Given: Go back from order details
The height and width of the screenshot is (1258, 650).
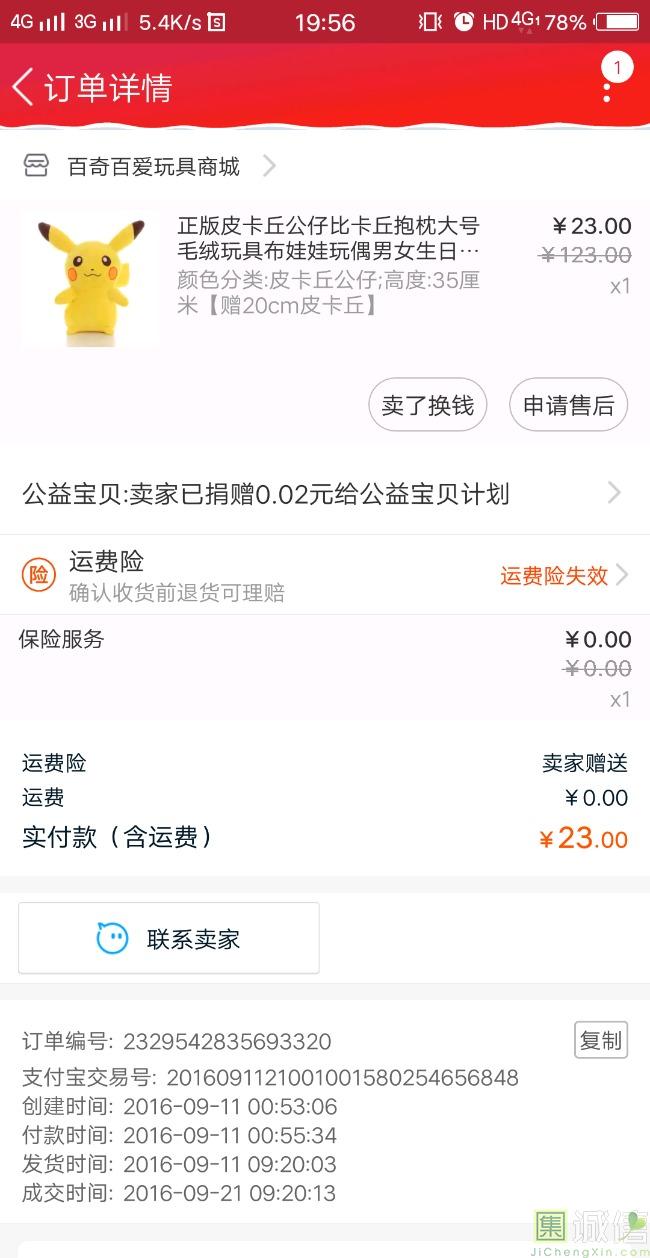Looking at the screenshot, I should pyautogui.click(x=24, y=87).
